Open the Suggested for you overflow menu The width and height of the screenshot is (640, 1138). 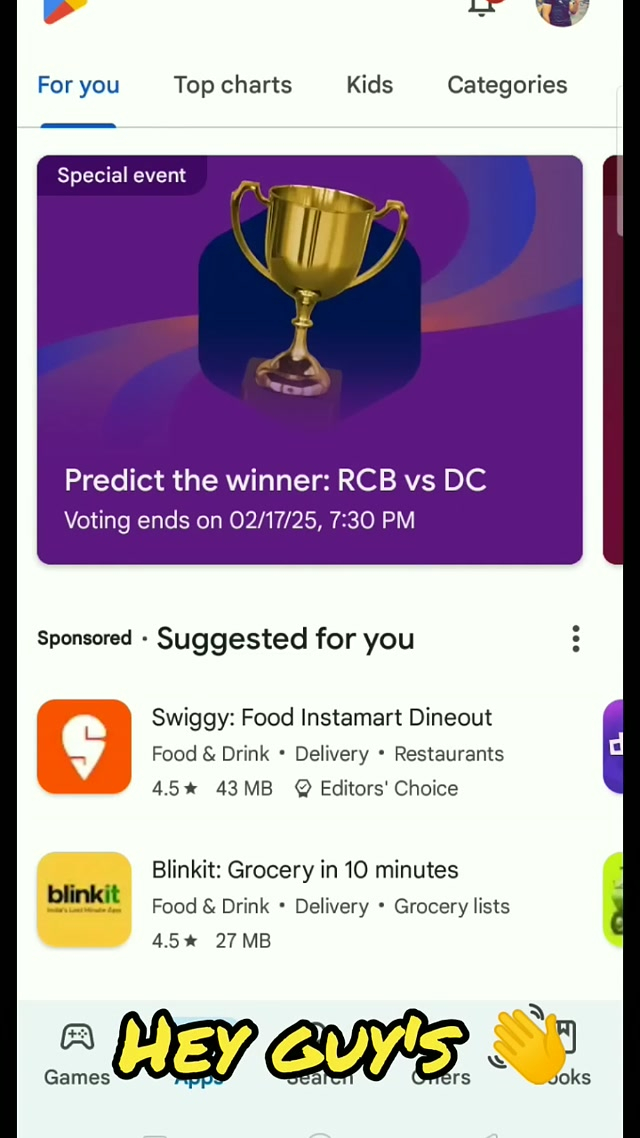pyautogui.click(x=575, y=639)
